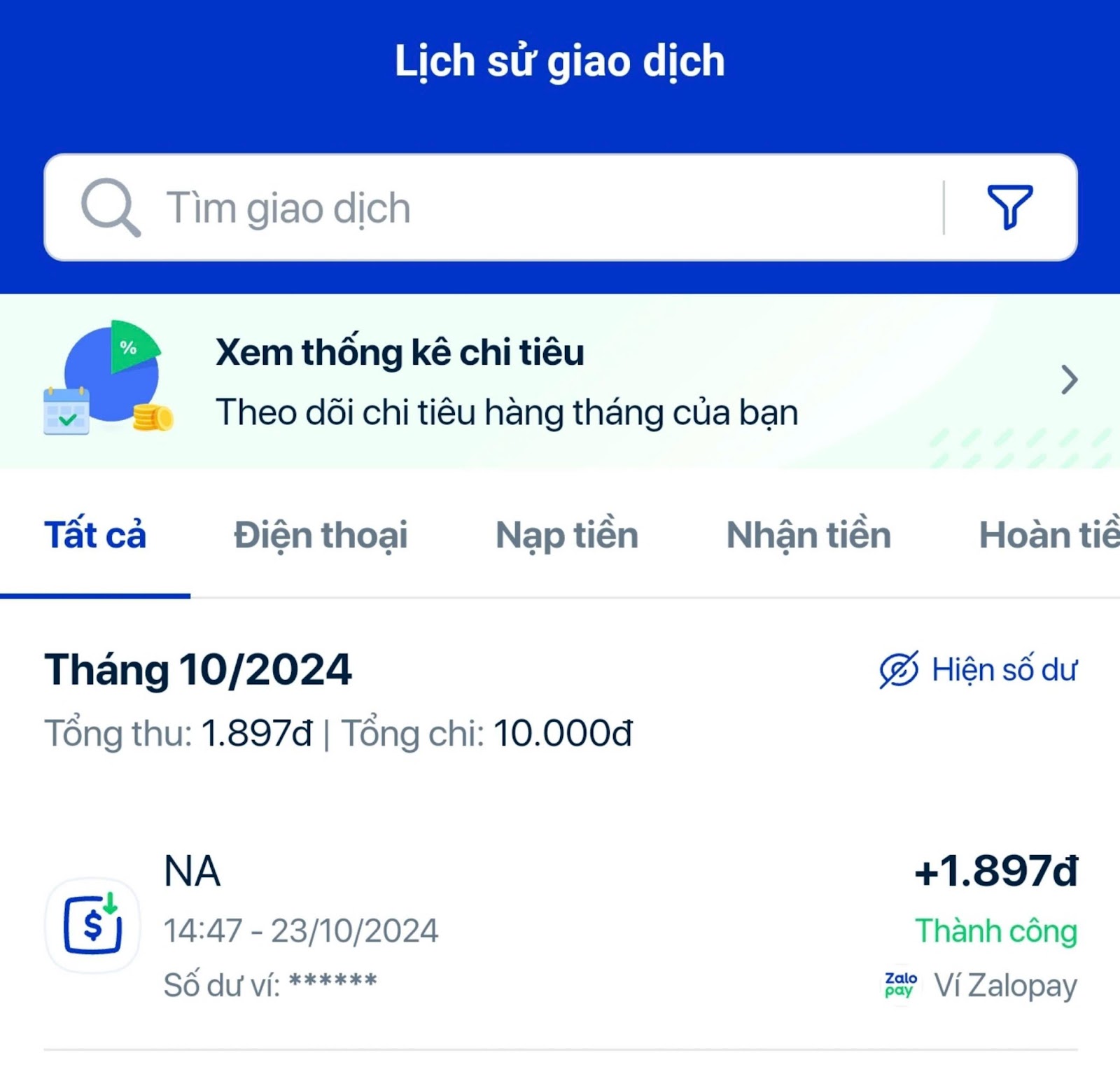1120x1067 pixels.
Task: Tap the Tìm giao dịch search field
Action: (x=490, y=208)
